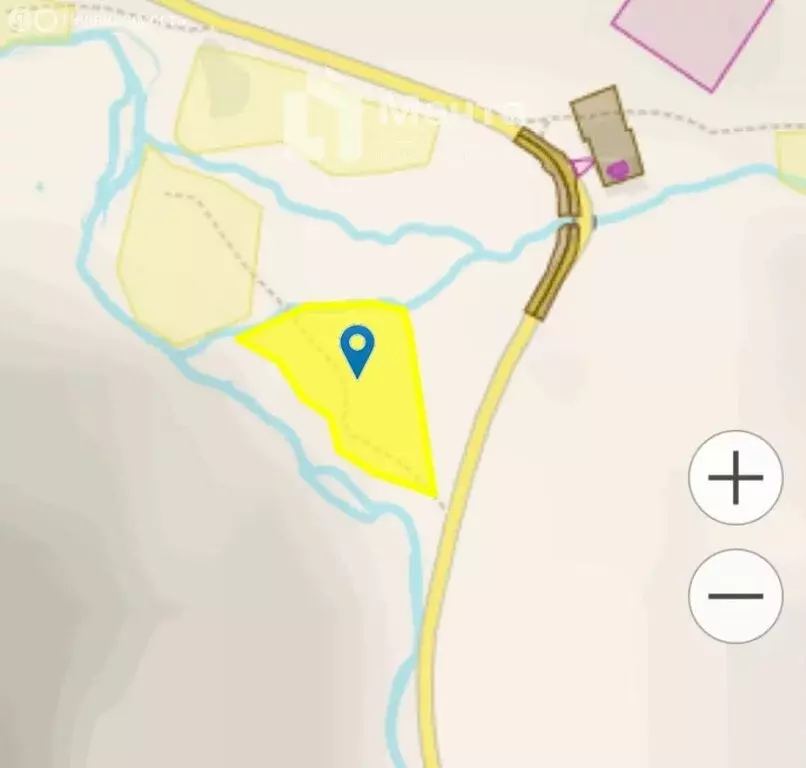Zoom in on the map

[x=735, y=477]
